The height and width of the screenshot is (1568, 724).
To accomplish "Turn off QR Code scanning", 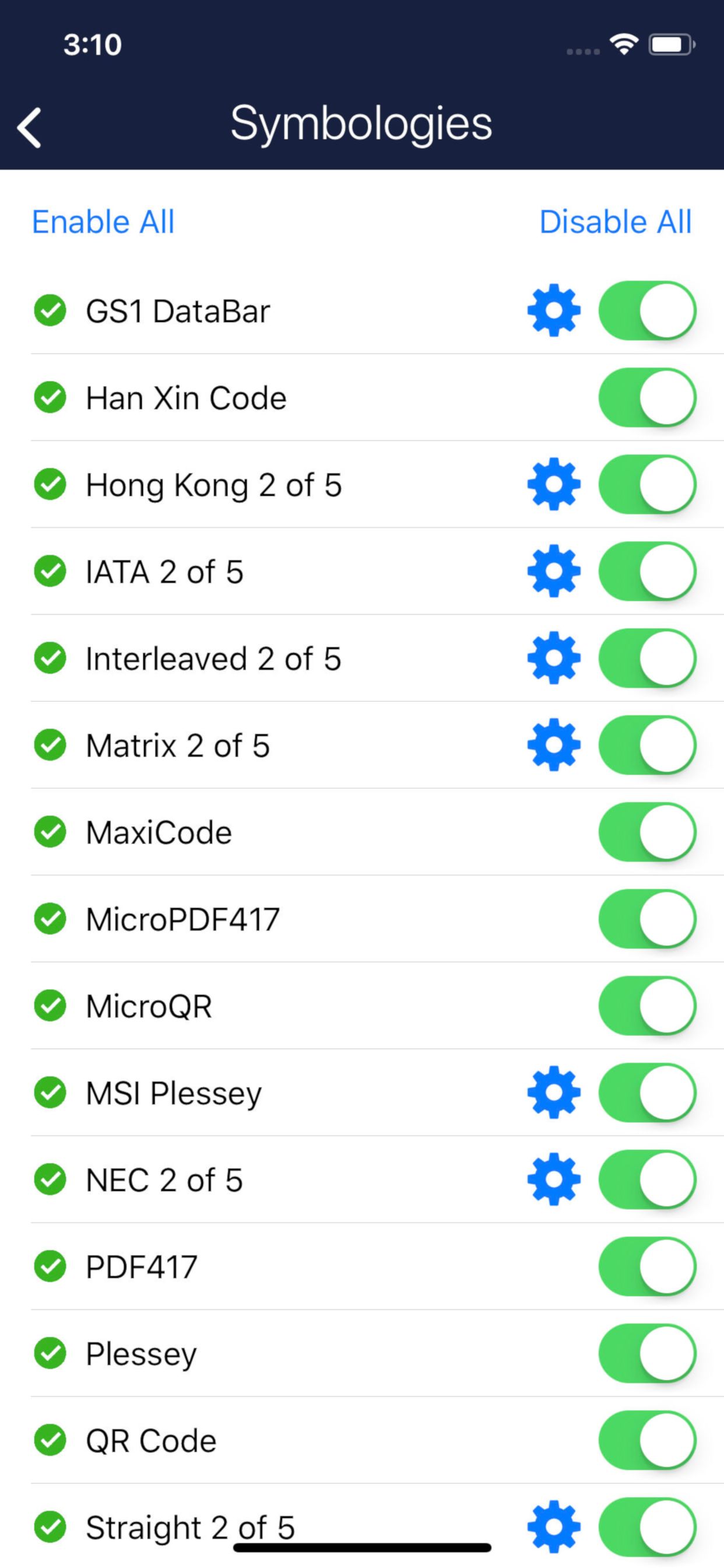I will 647,1440.
